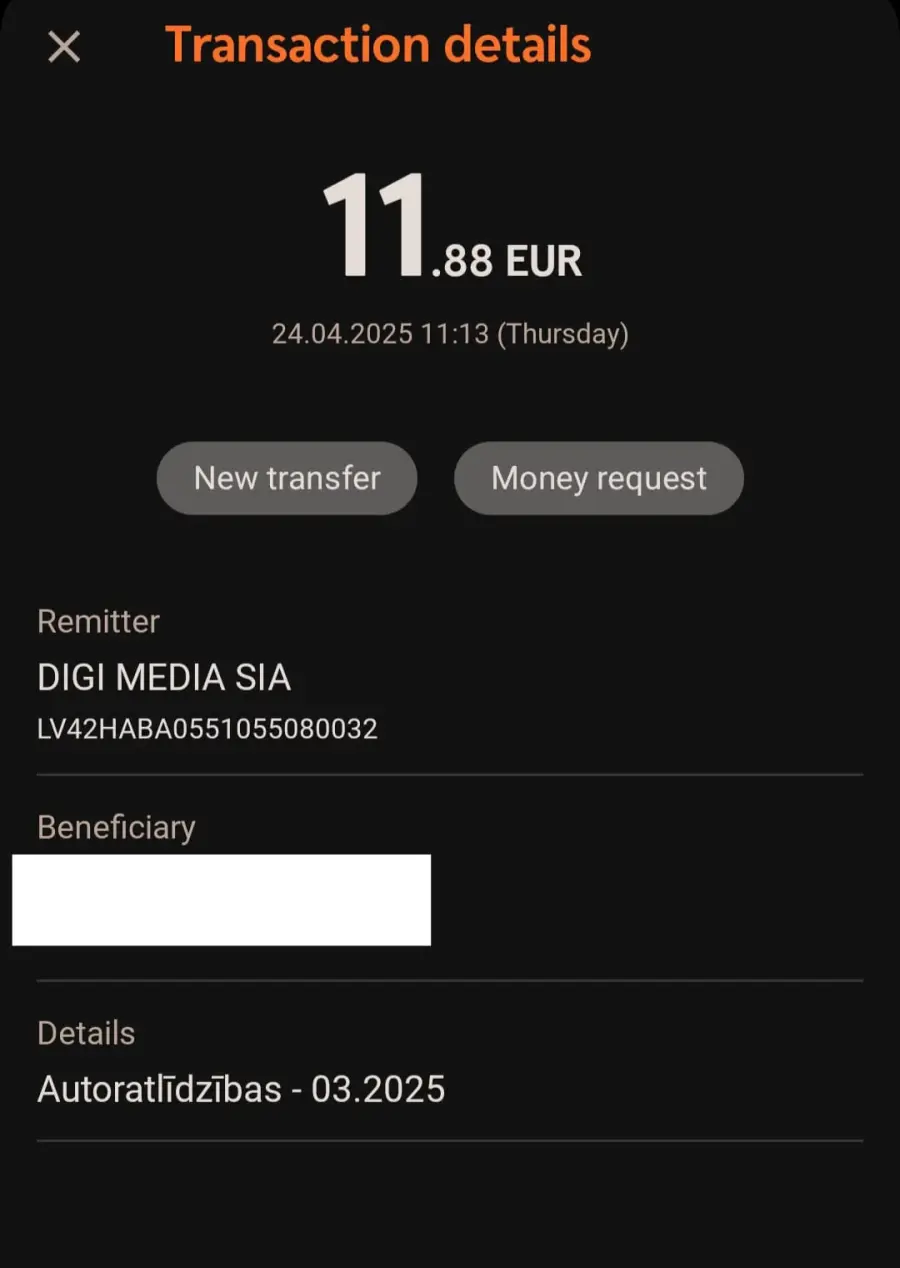Create a Money request
Screen dimensions: 900x1268
tap(598, 478)
